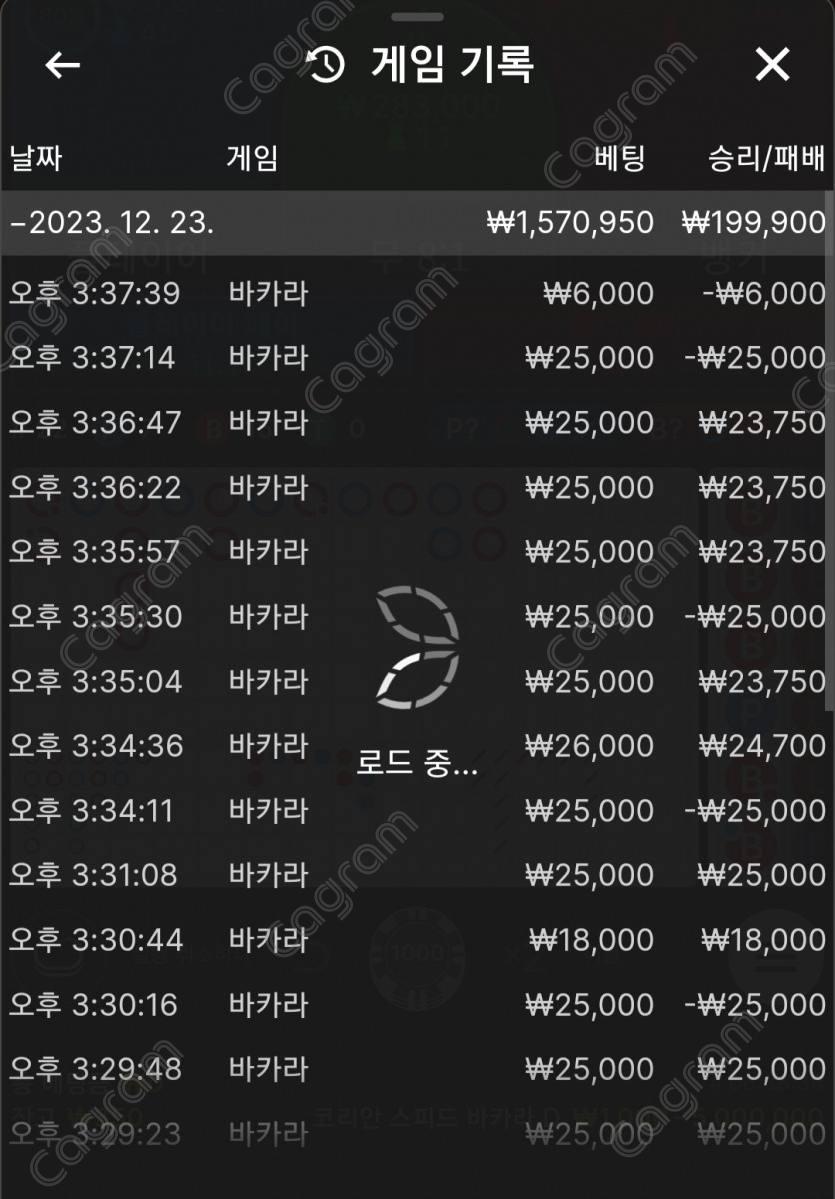View details of the 오후 3:36:47 round
This screenshot has height=1199, width=835.
coord(417,422)
